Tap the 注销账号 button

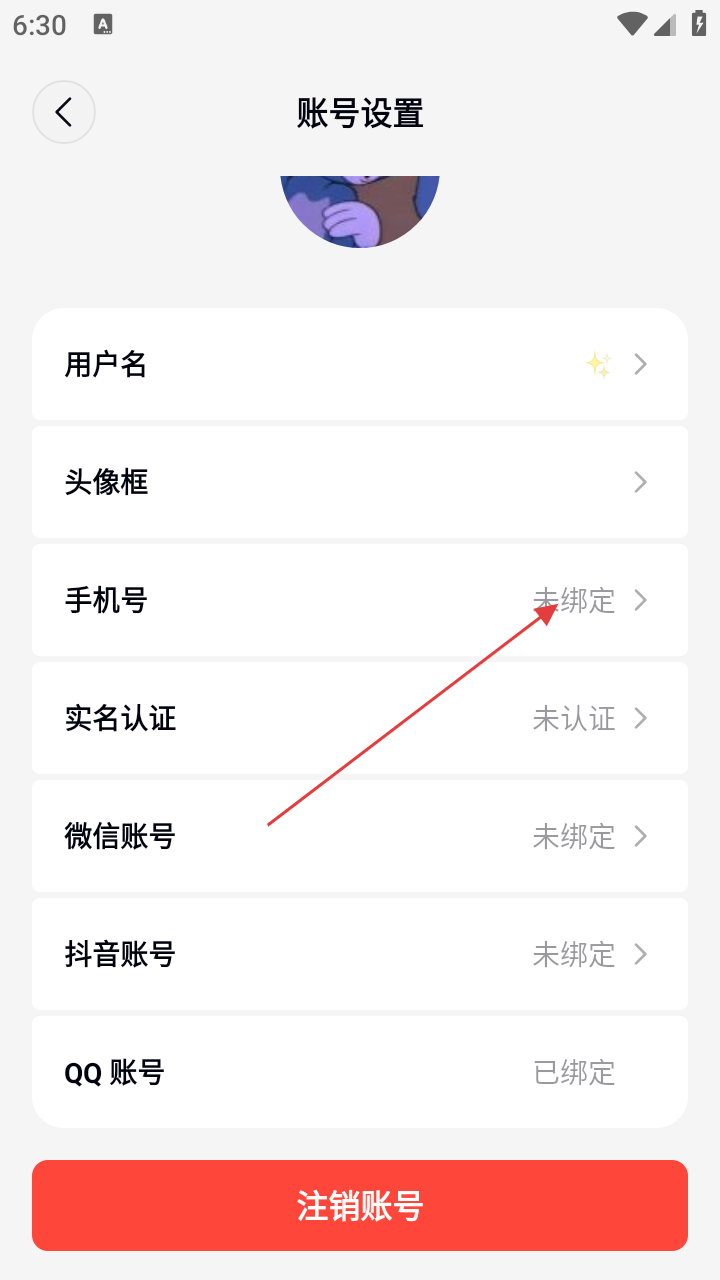click(x=360, y=1205)
